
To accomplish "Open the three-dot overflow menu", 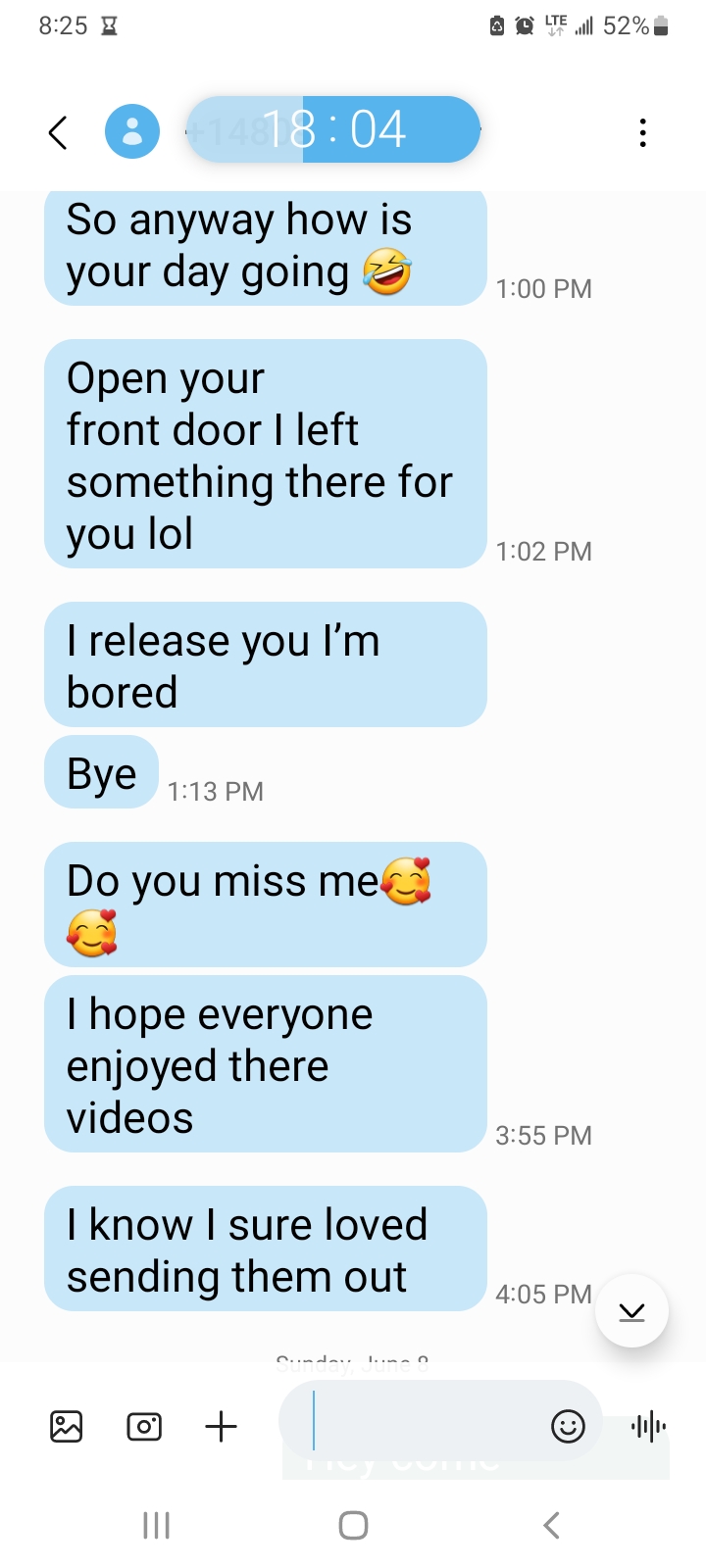I will [x=642, y=132].
